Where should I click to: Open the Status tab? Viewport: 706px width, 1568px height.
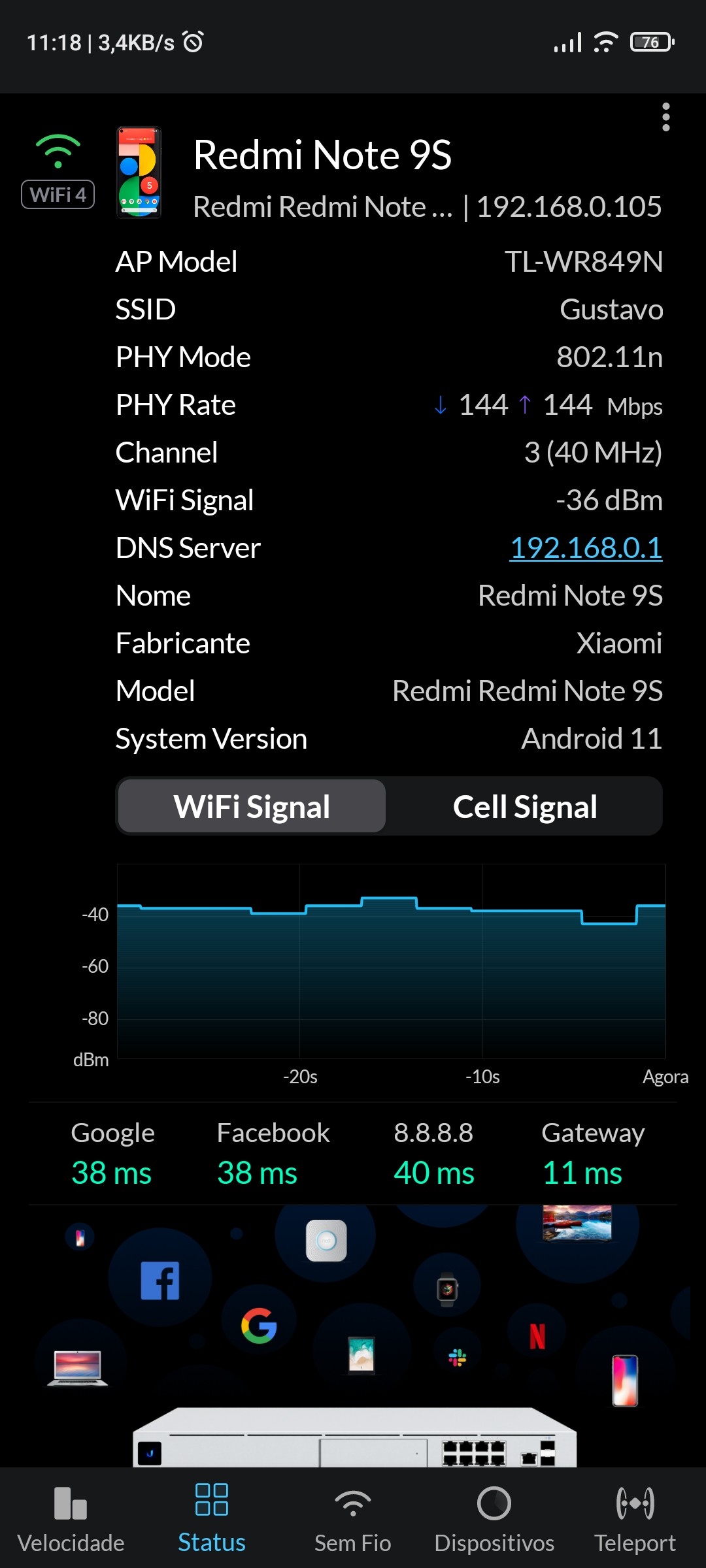(212, 1519)
